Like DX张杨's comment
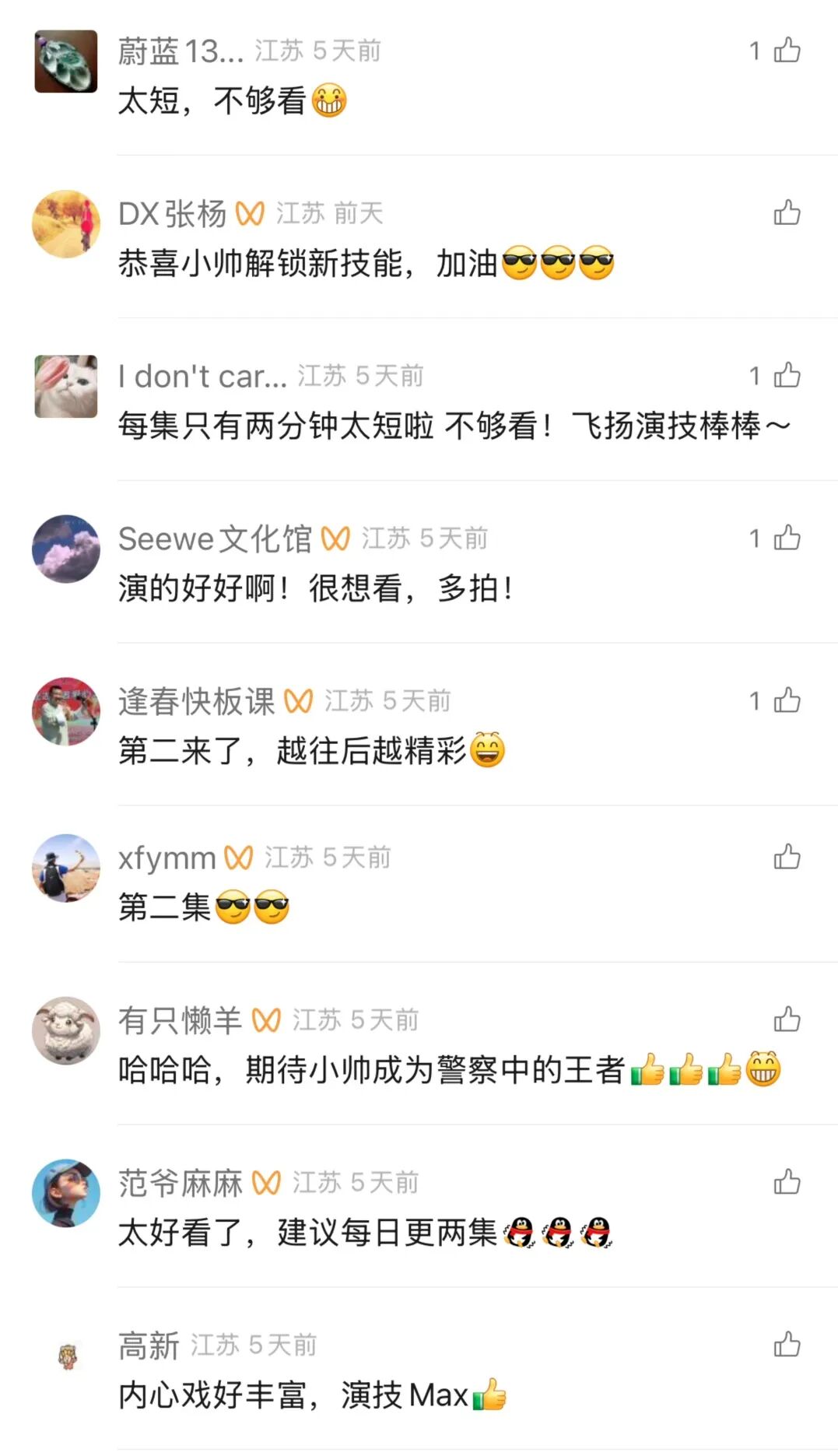This screenshot has width=838, height=1456. [x=787, y=212]
